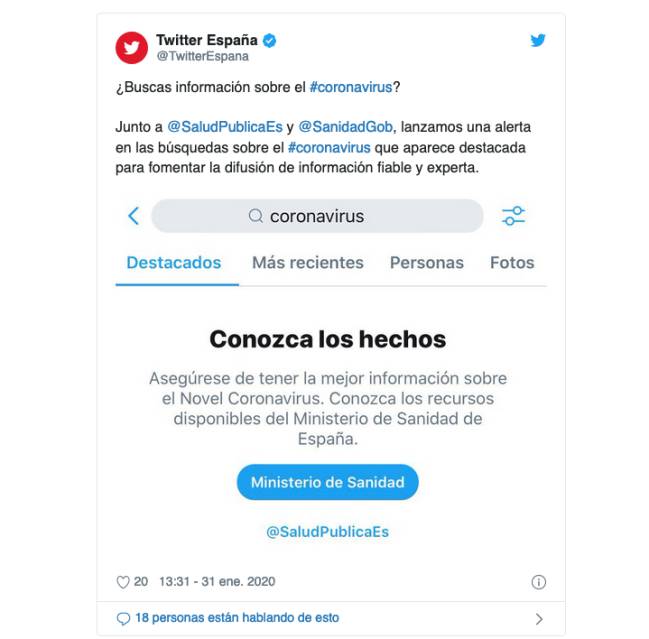Tap the Twitter España avatar

click(x=132, y=47)
